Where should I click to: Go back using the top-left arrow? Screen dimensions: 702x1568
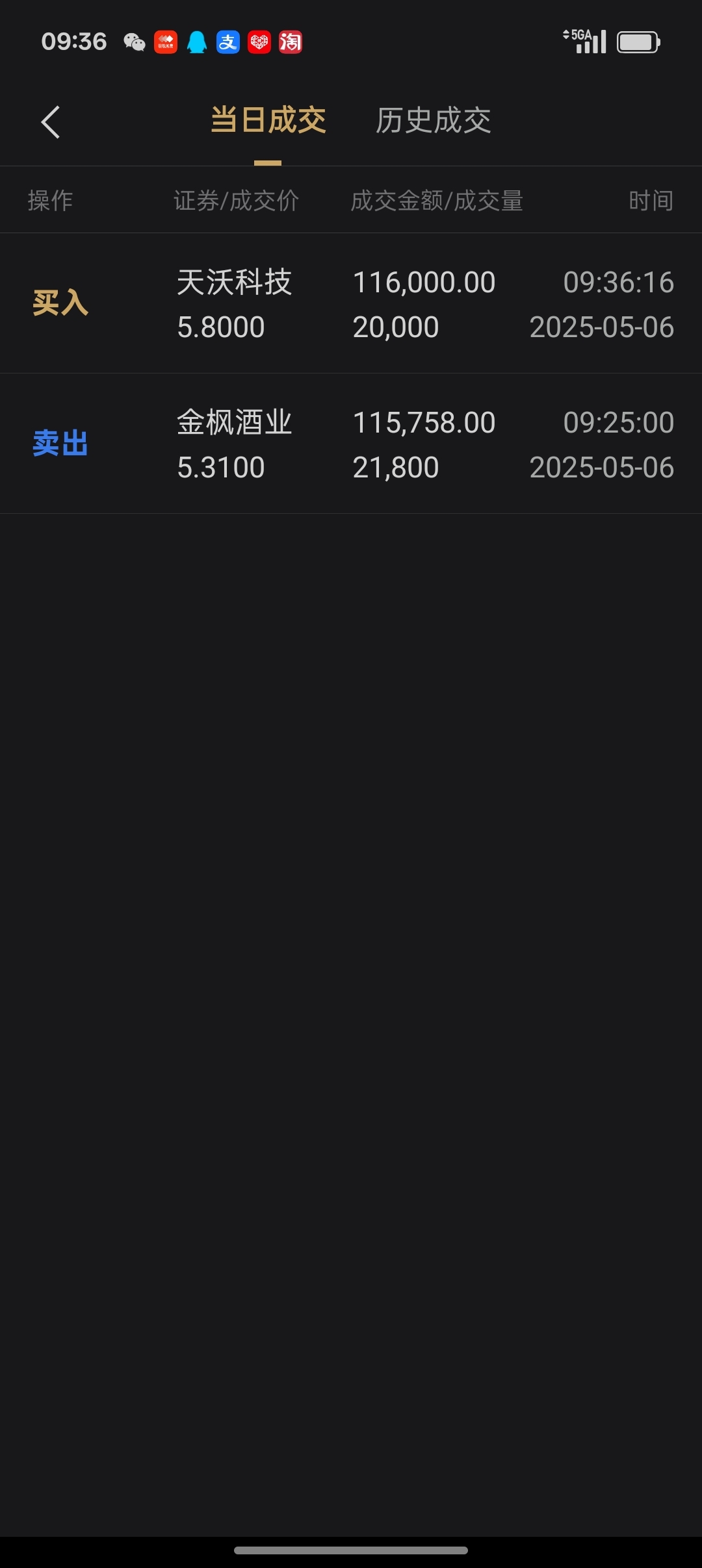pyautogui.click(x=51, y=122)
